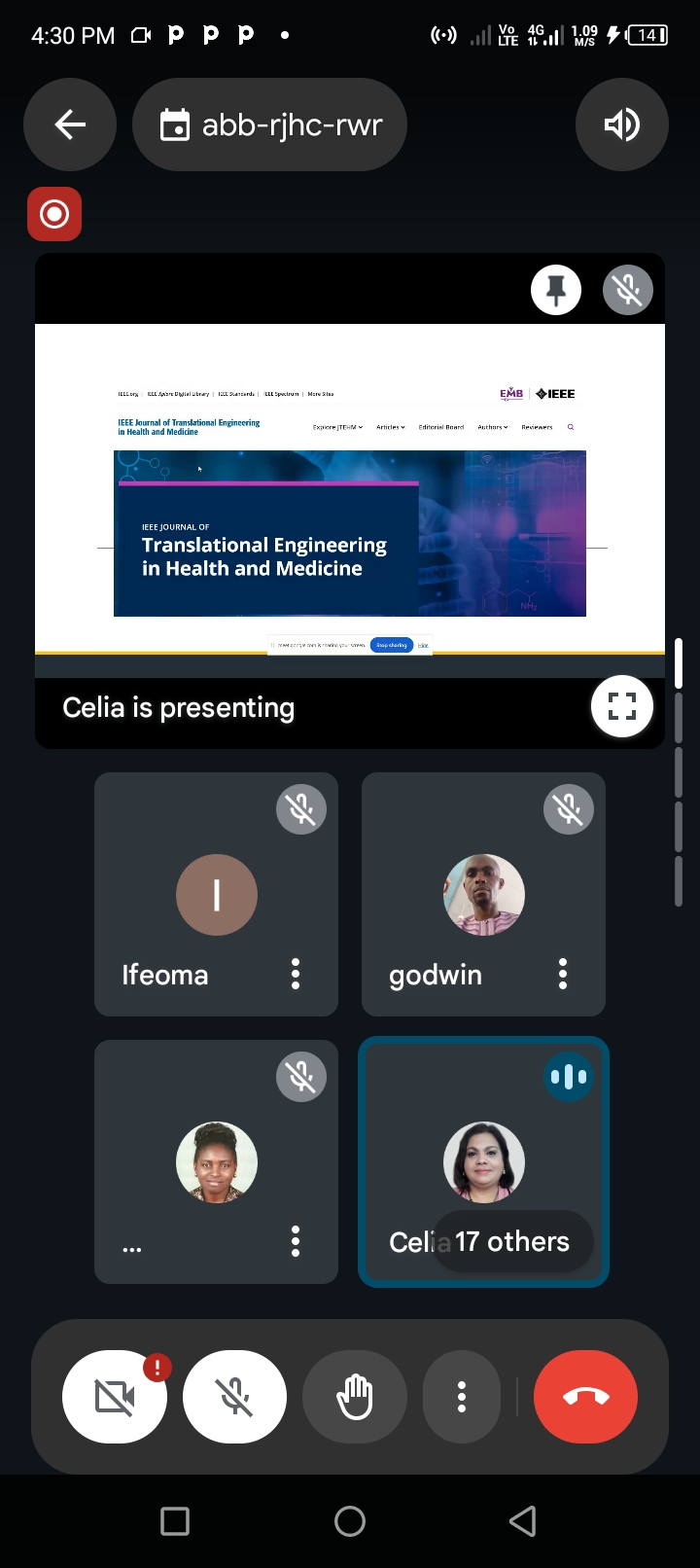700x1568 pixels.
Task: Turn on the camera
Action: tap(115, 1397)
